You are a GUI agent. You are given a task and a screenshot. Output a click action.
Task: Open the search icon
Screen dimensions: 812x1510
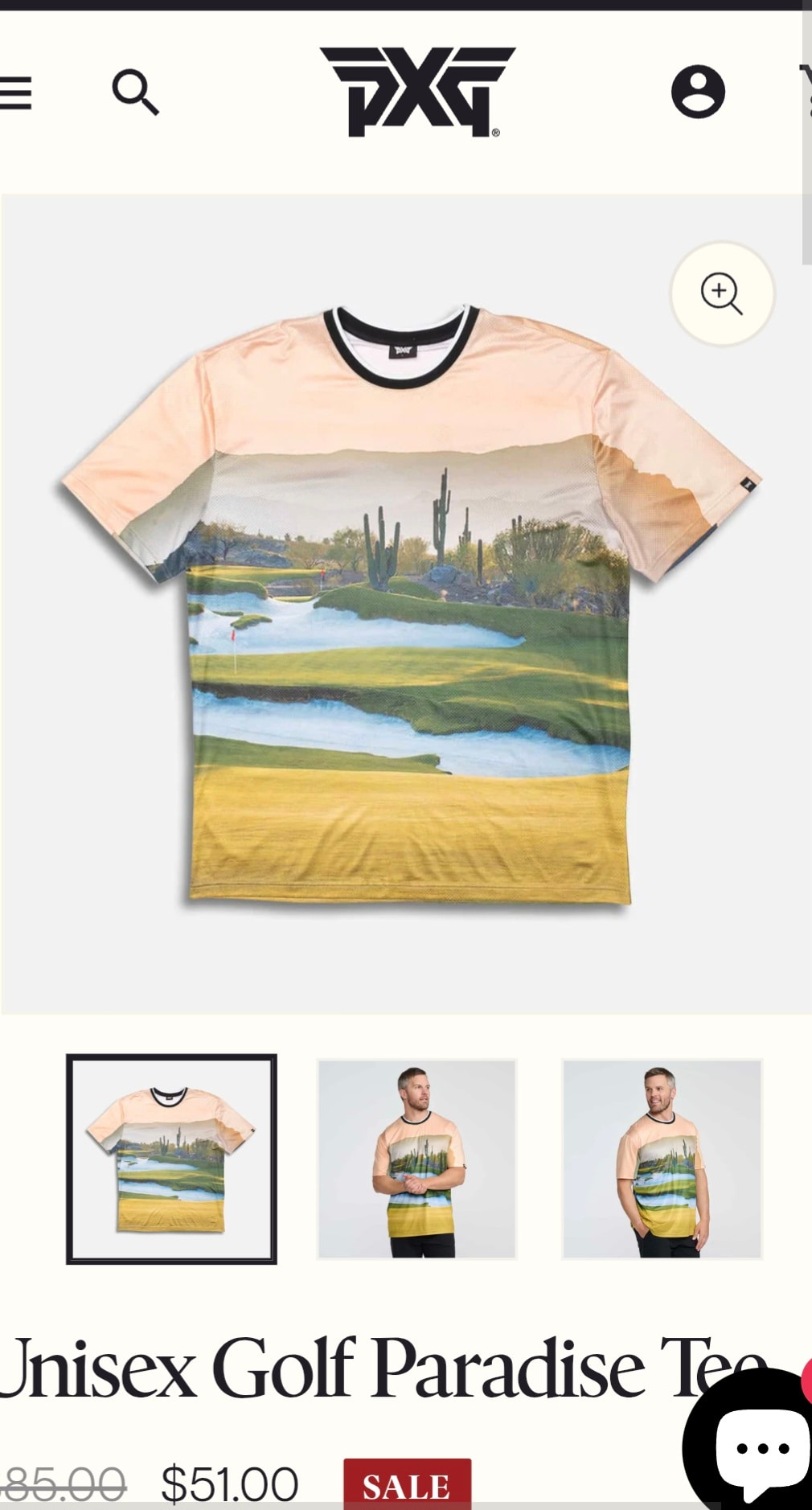(135, 92)
